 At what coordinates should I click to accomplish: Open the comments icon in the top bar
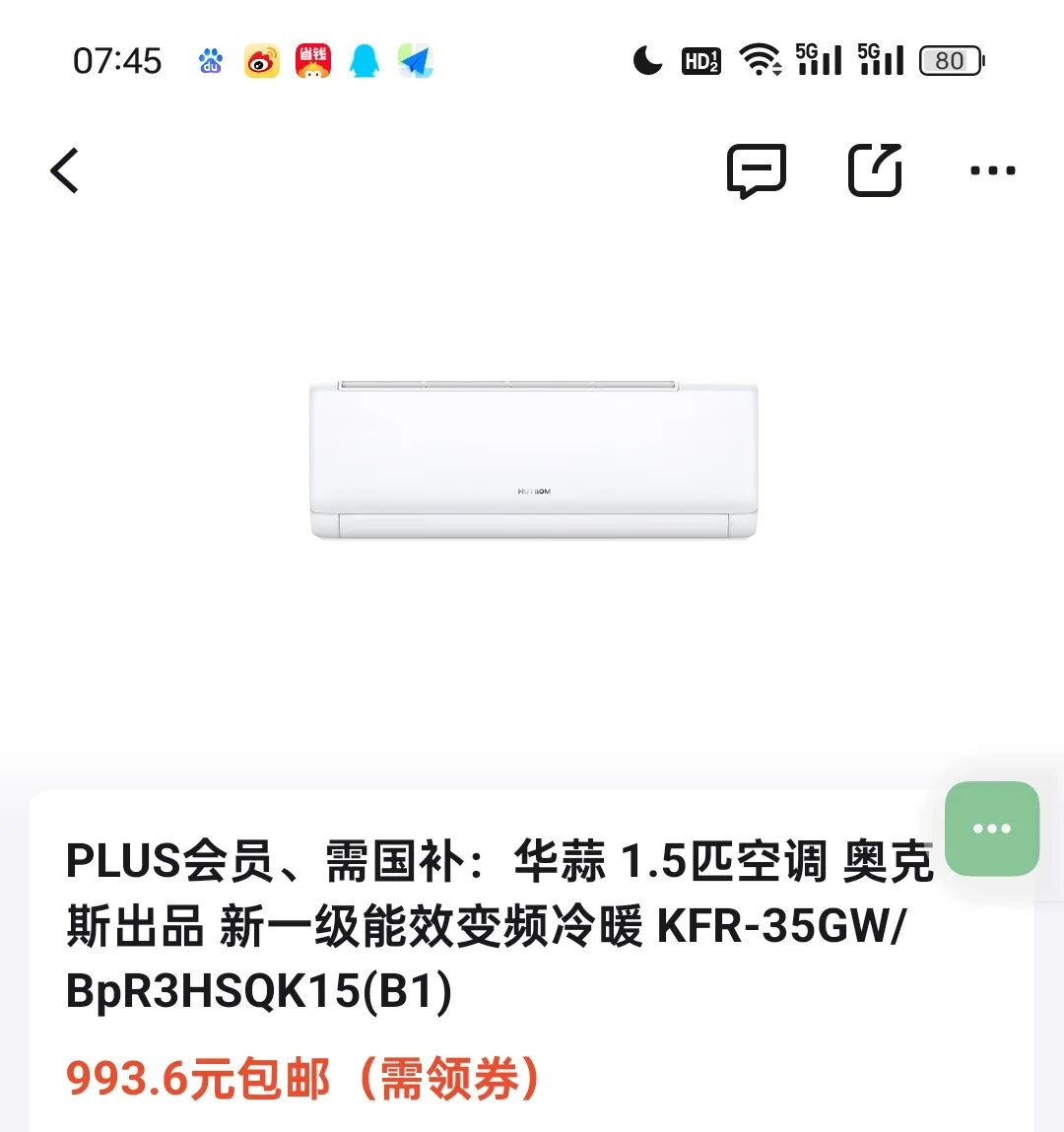(x=756, y=170)
